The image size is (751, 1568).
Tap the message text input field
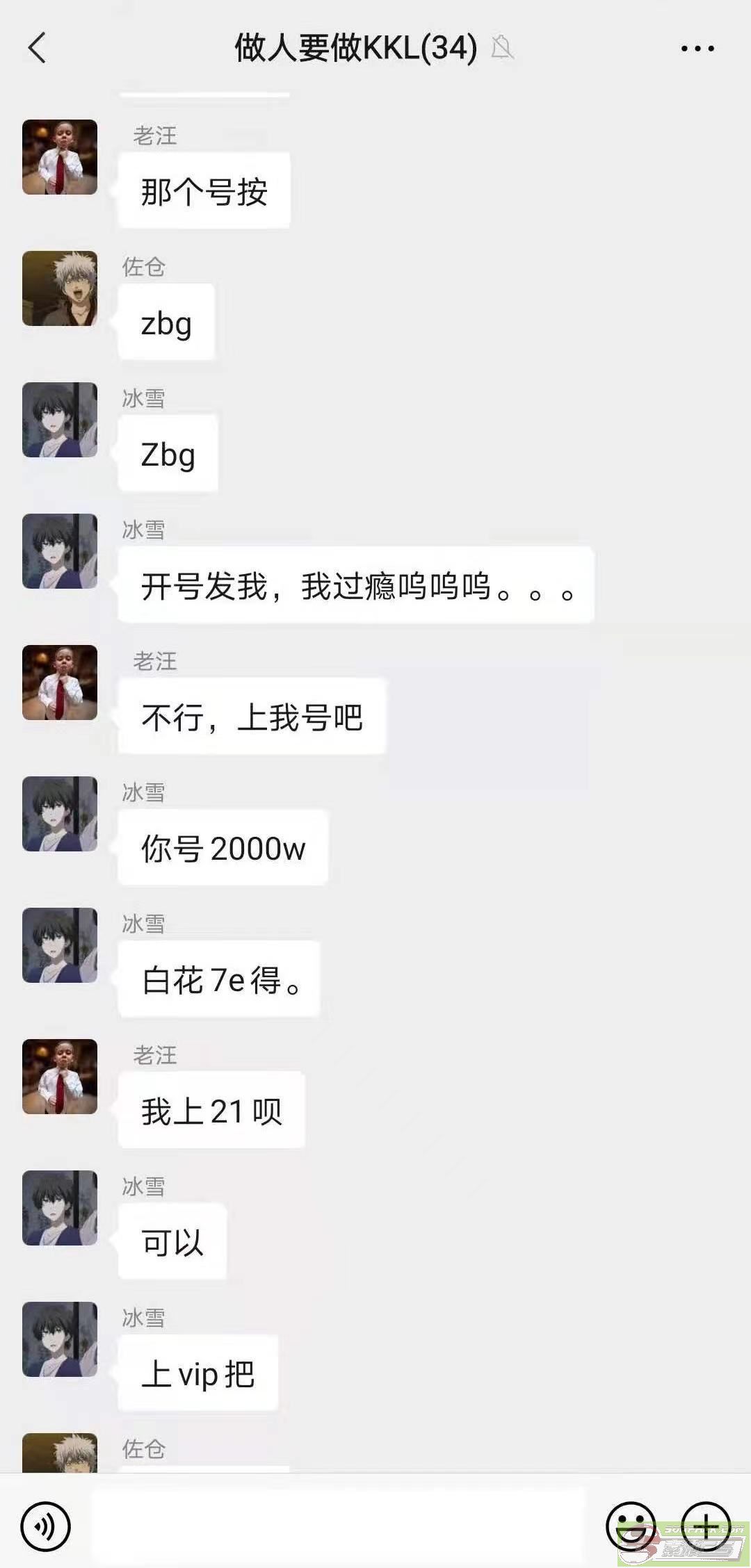339,1526
